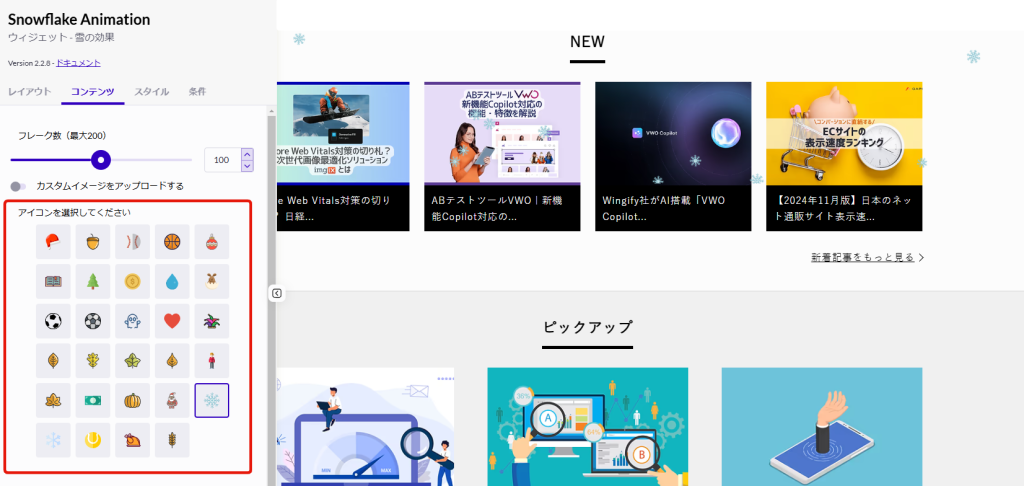
Task: Open the 条件 tab
Action: pyautogui.click(x=197, y=91)
